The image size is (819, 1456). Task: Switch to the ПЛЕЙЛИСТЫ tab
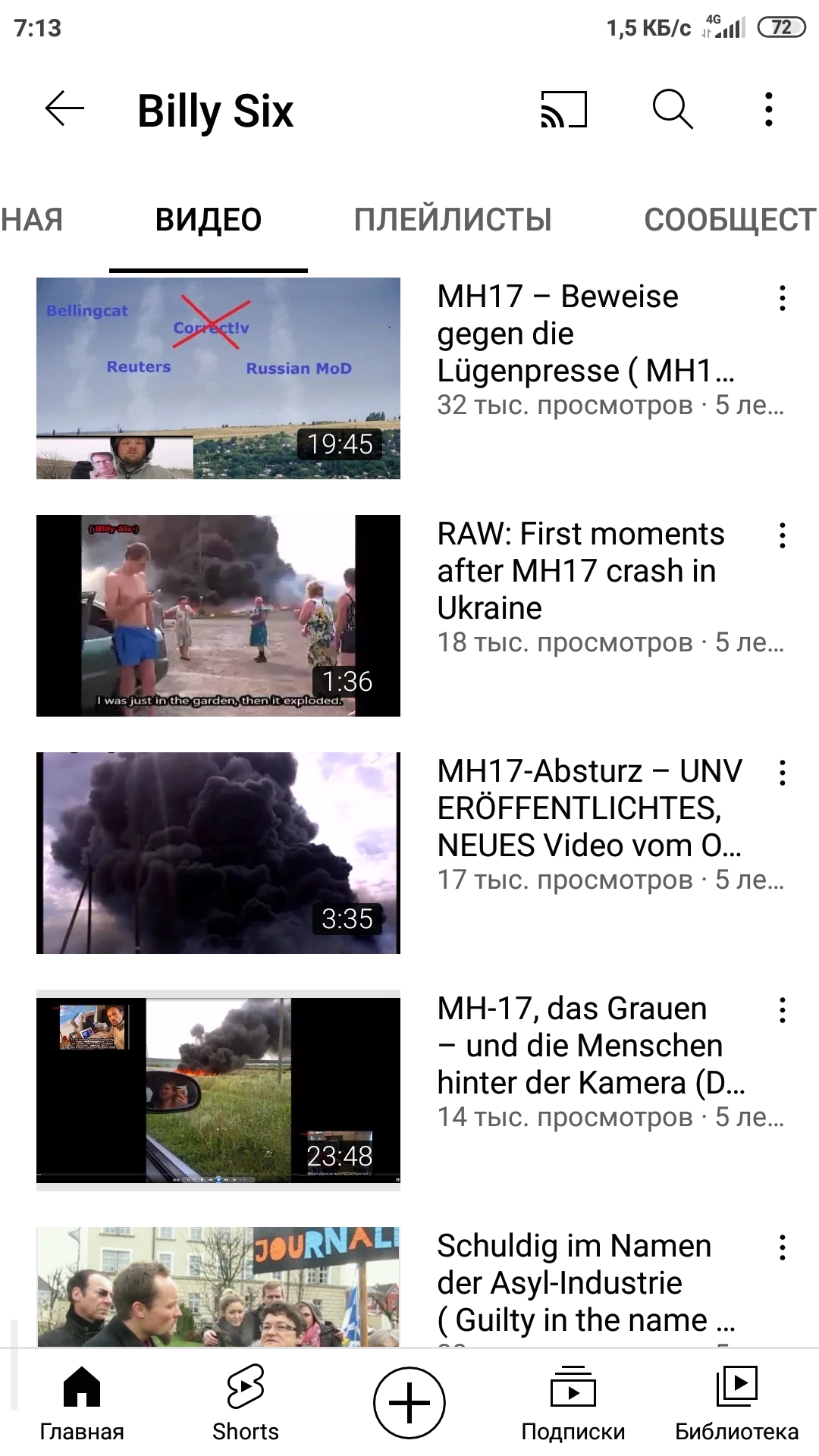tap(453, 220)
